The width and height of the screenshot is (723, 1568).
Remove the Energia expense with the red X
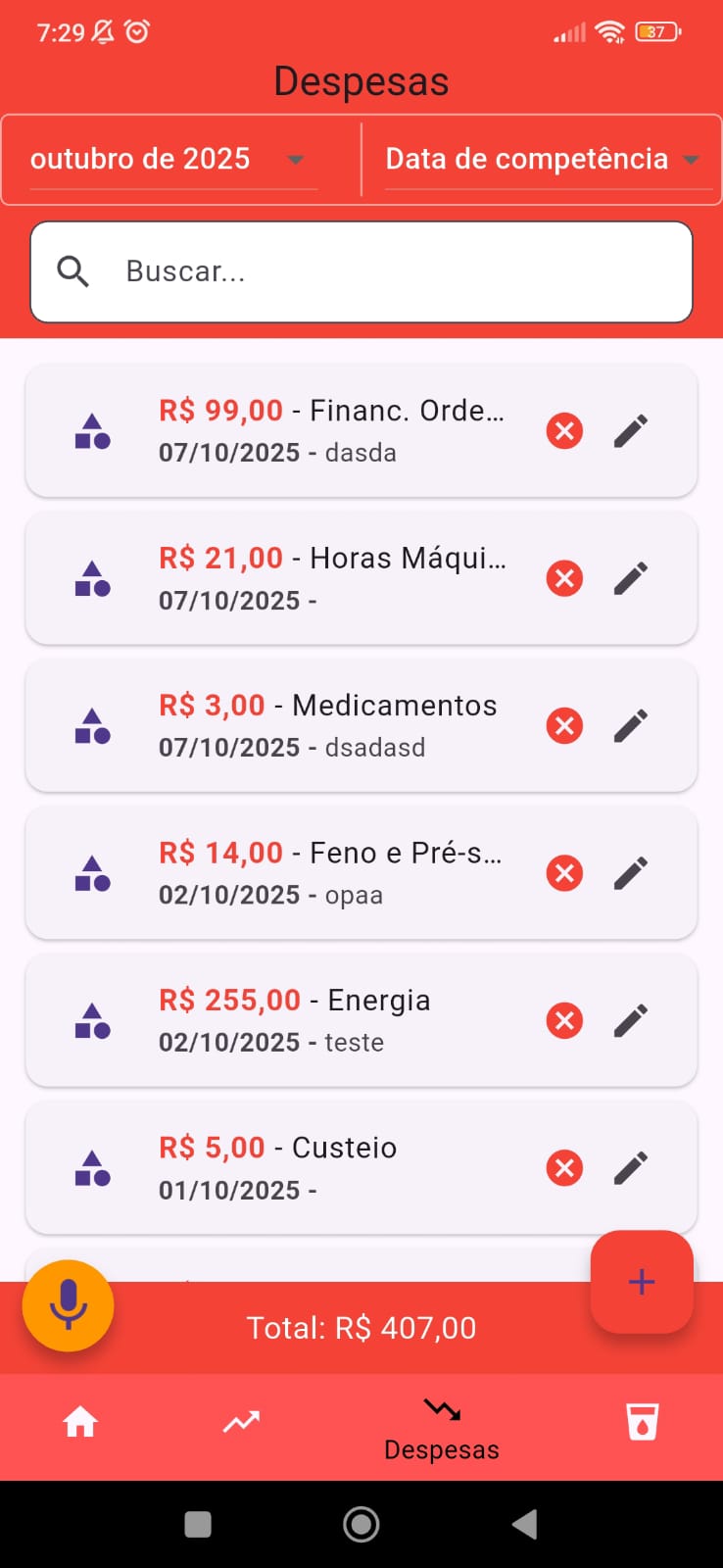564,1020
